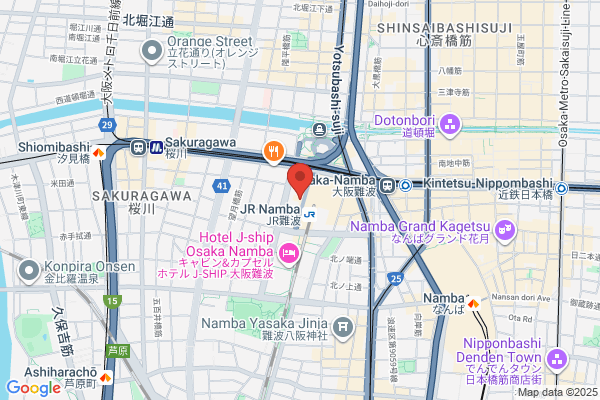
Task: Open the Osaka-Namba station icon
Action: point(388,186)
